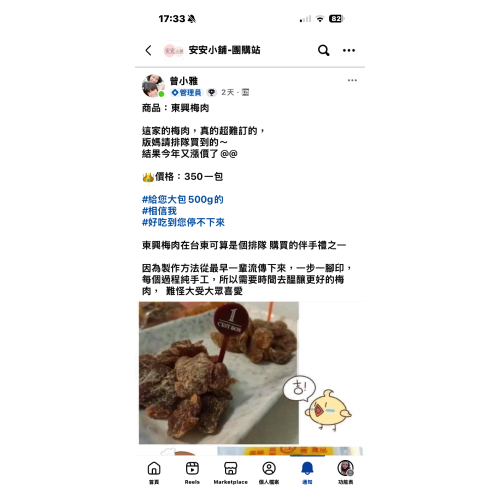Switch to the Home tab
The height and width of the screenshot is (500, 500).
(x=154, y=473)
